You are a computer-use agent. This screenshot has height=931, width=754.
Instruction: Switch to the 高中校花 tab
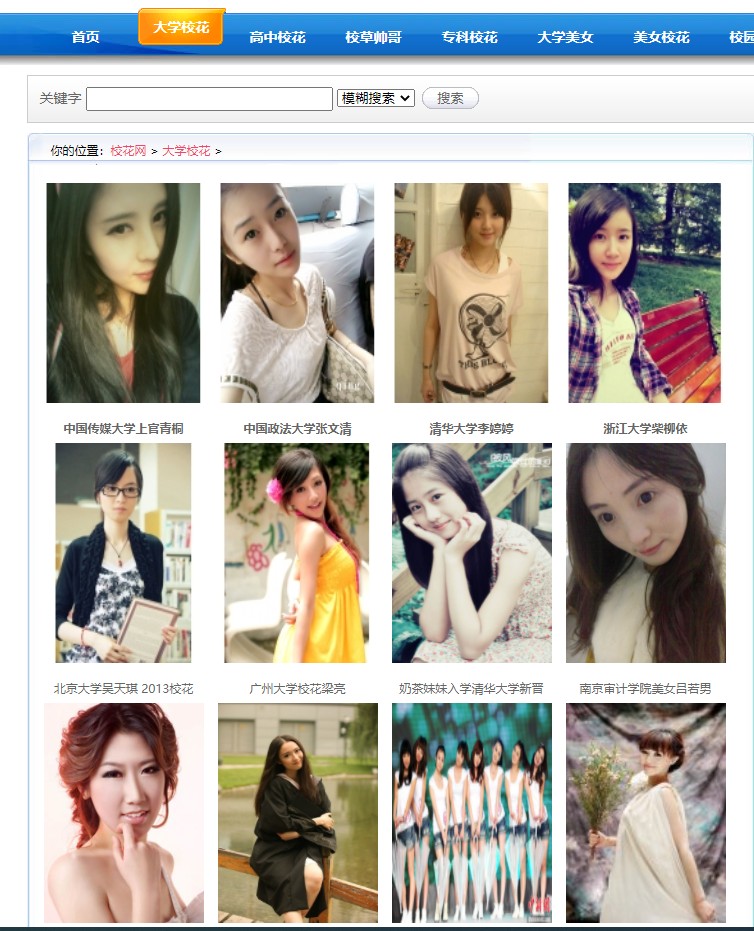tap(277, 38)
